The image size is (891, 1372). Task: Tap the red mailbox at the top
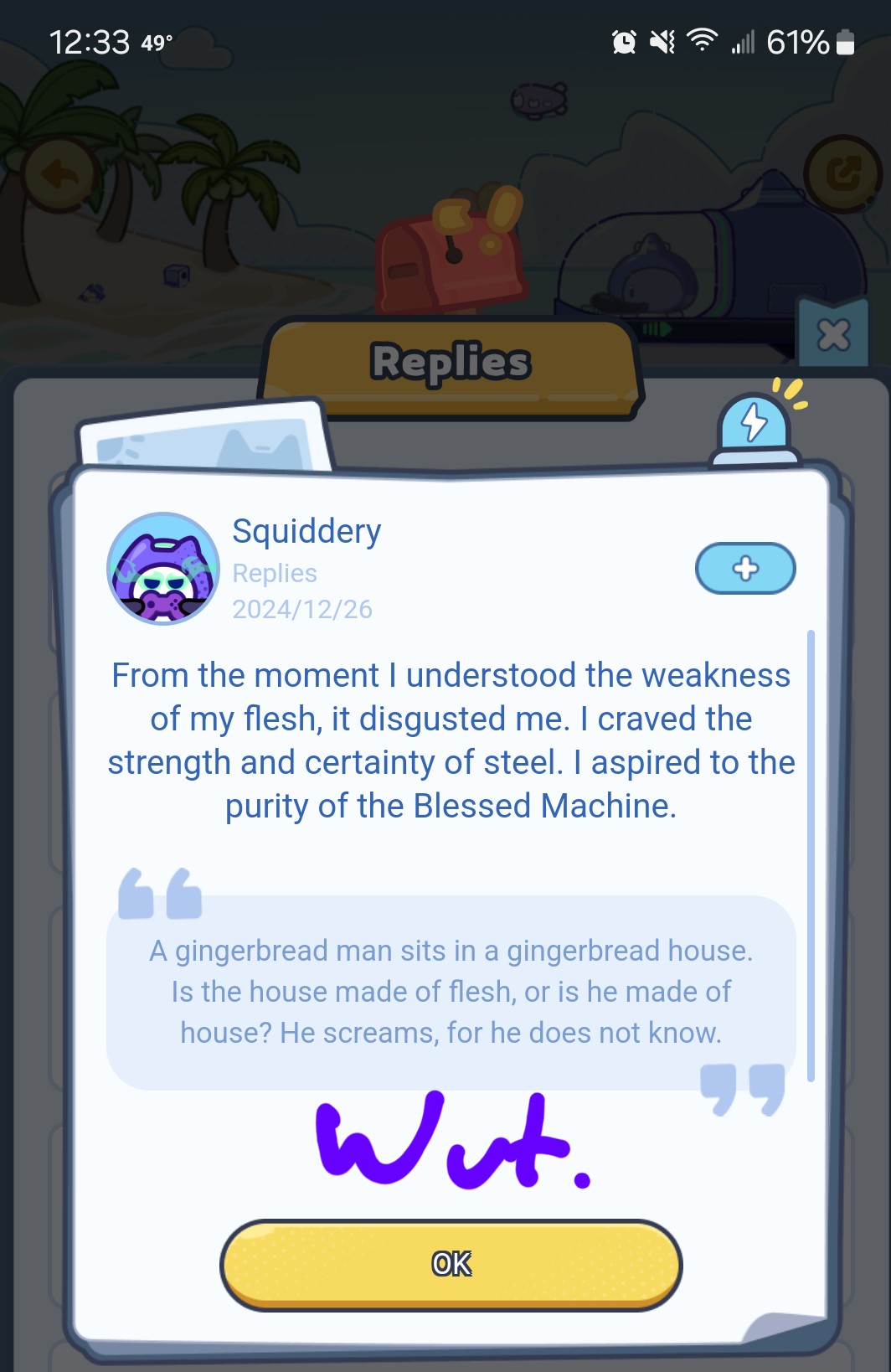448,260
